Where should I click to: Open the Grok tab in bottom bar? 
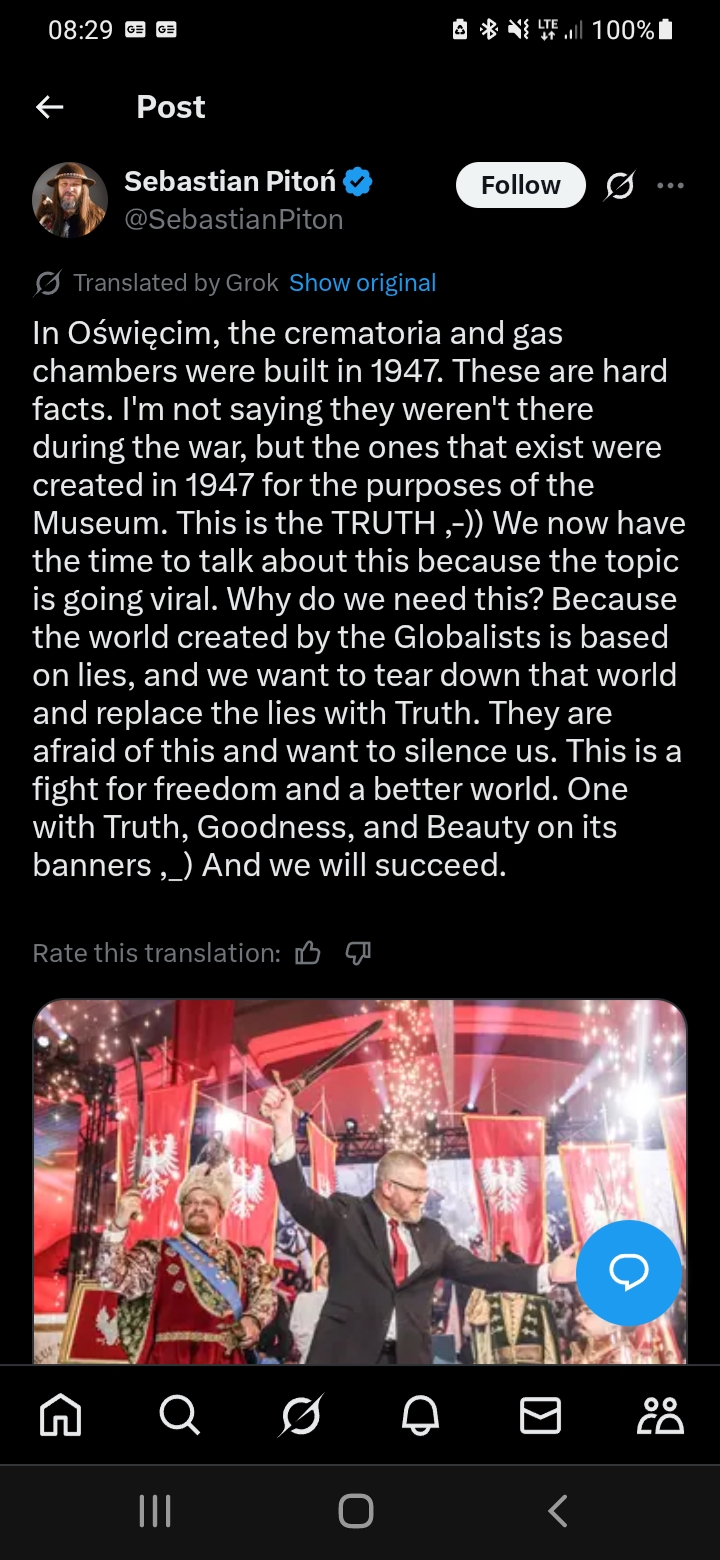[300, 1415]
